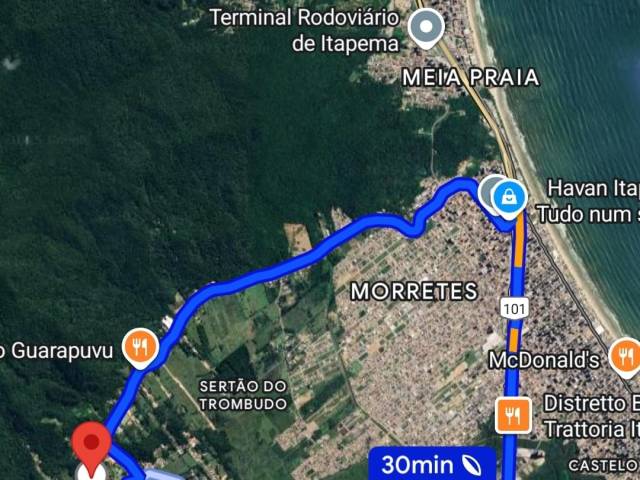Tap the Guarapuvu restaurant marker
Viewport: 640px width, 480px height.
tap(139, 346)
